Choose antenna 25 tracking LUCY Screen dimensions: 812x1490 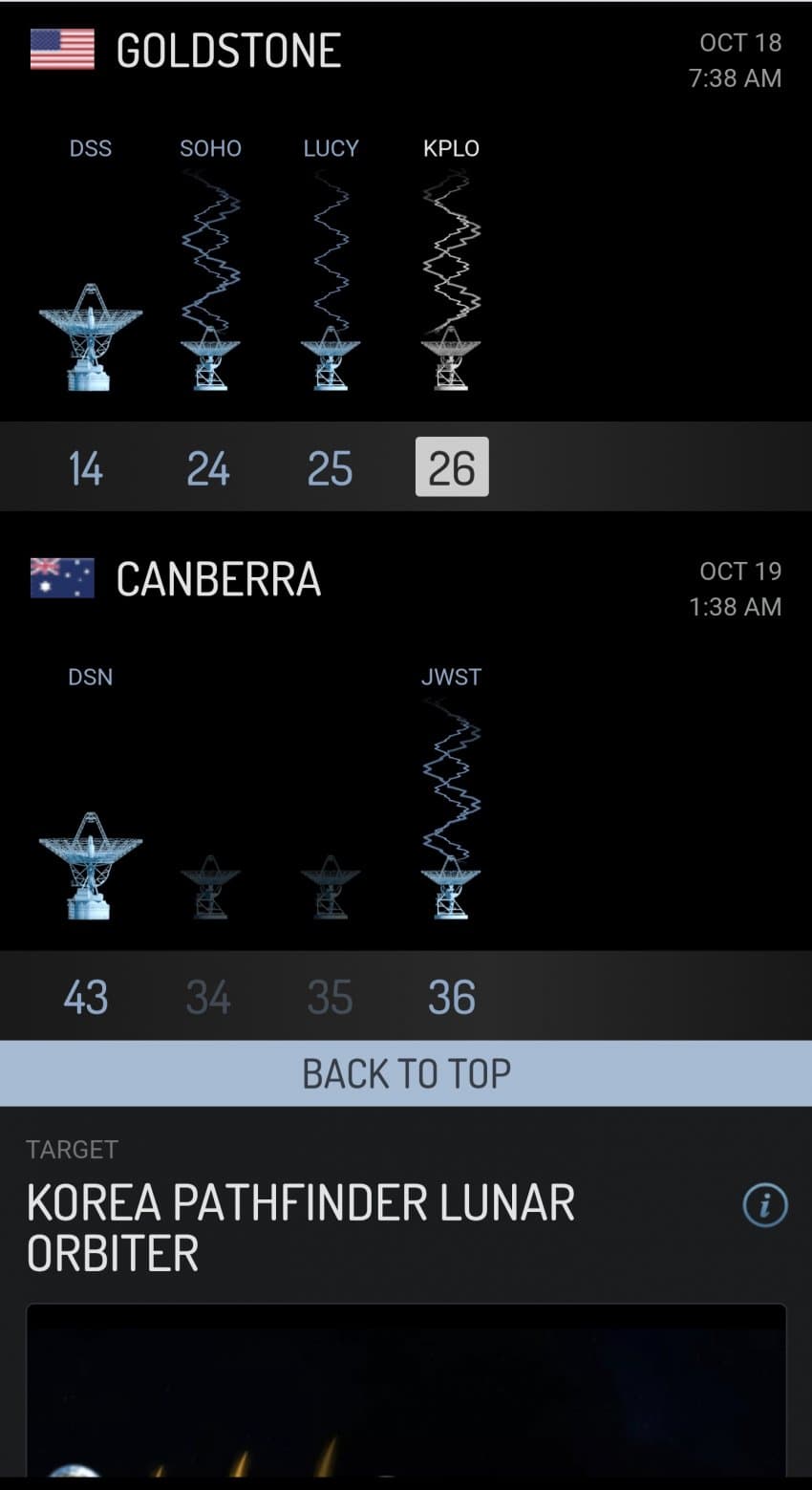(330, 468)
